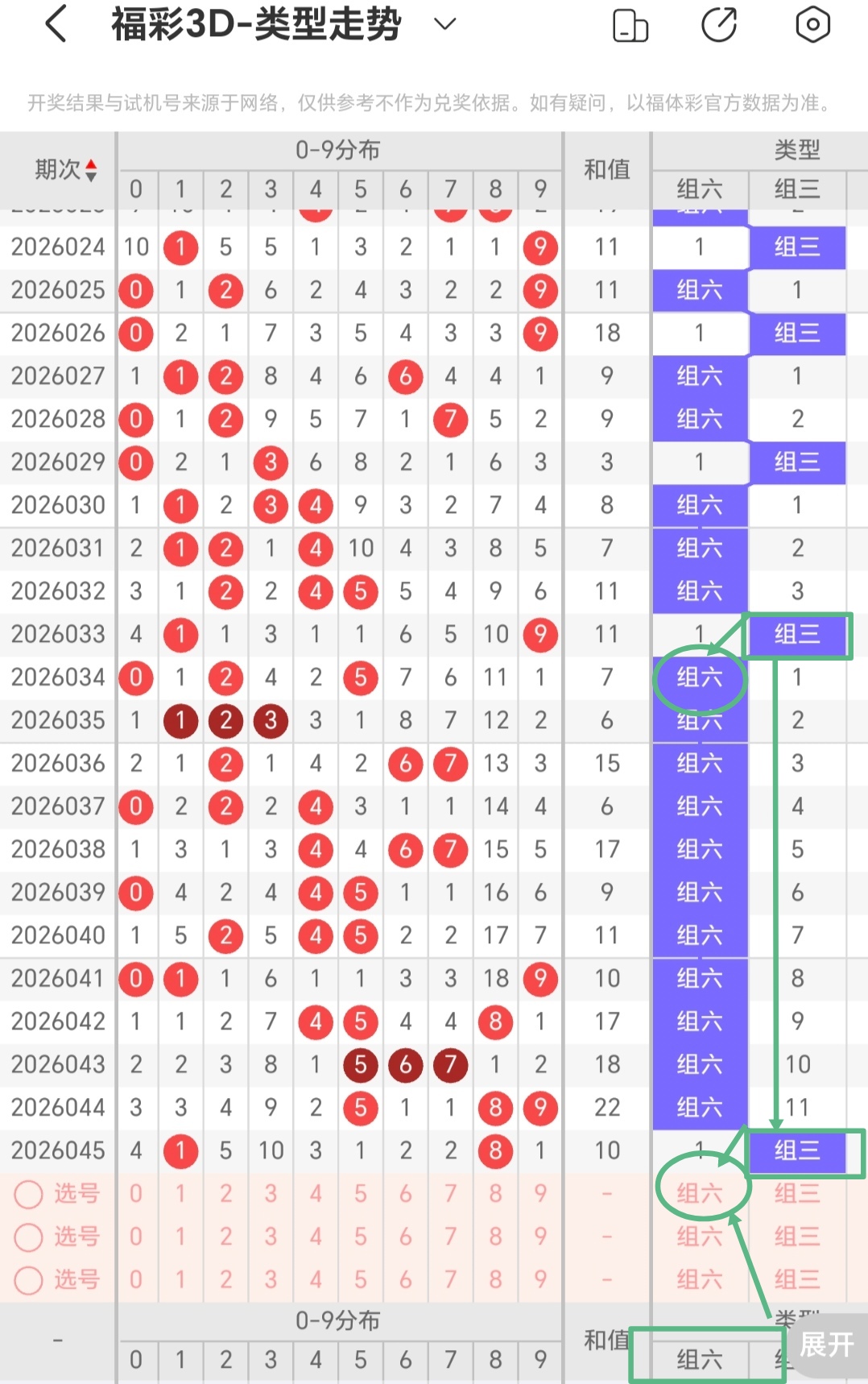Image resolution: width=868 pixels, height=1384 pixels.
Task: Tap the 展开 button
Action: (x=826, y=1344)
